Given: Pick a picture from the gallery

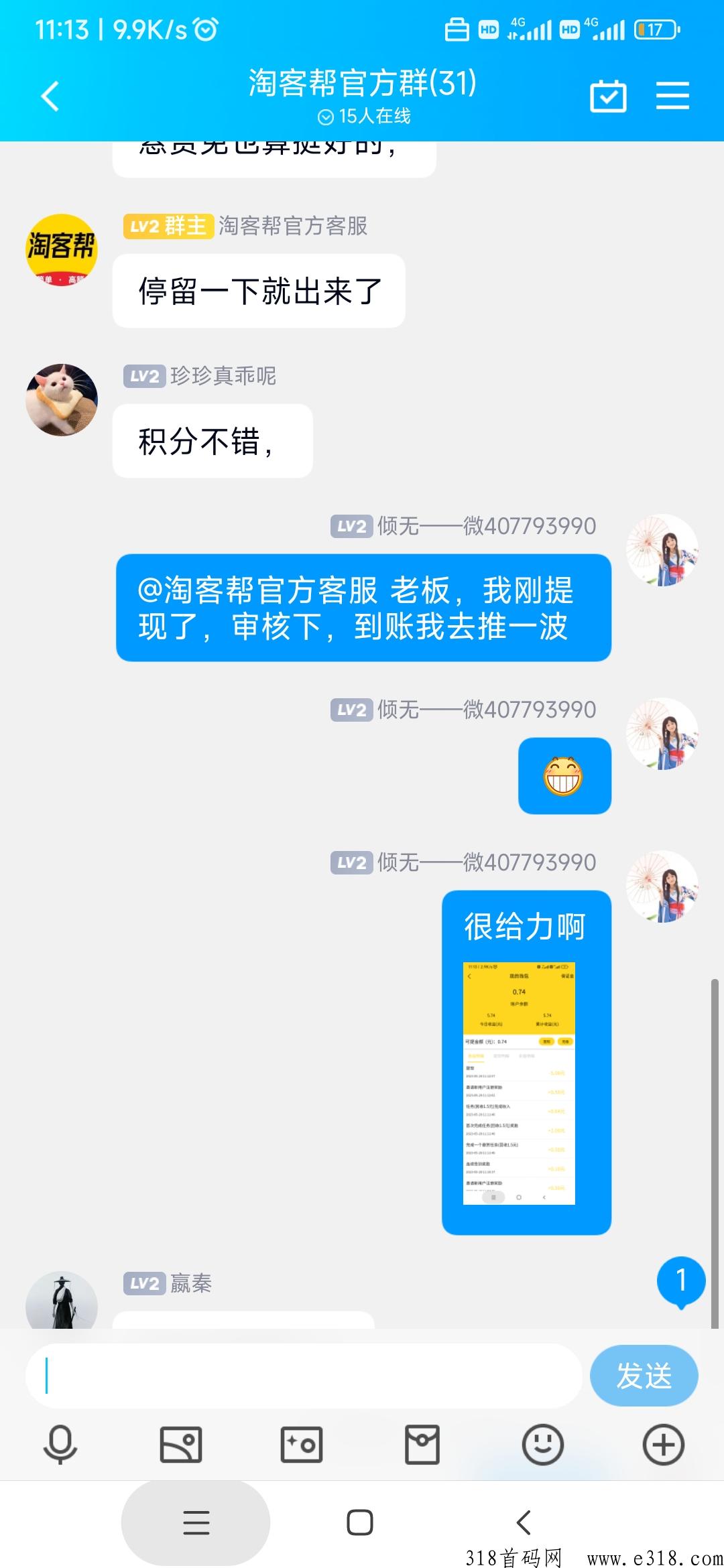Looking at the screenshot, I should click(181, 1445).
